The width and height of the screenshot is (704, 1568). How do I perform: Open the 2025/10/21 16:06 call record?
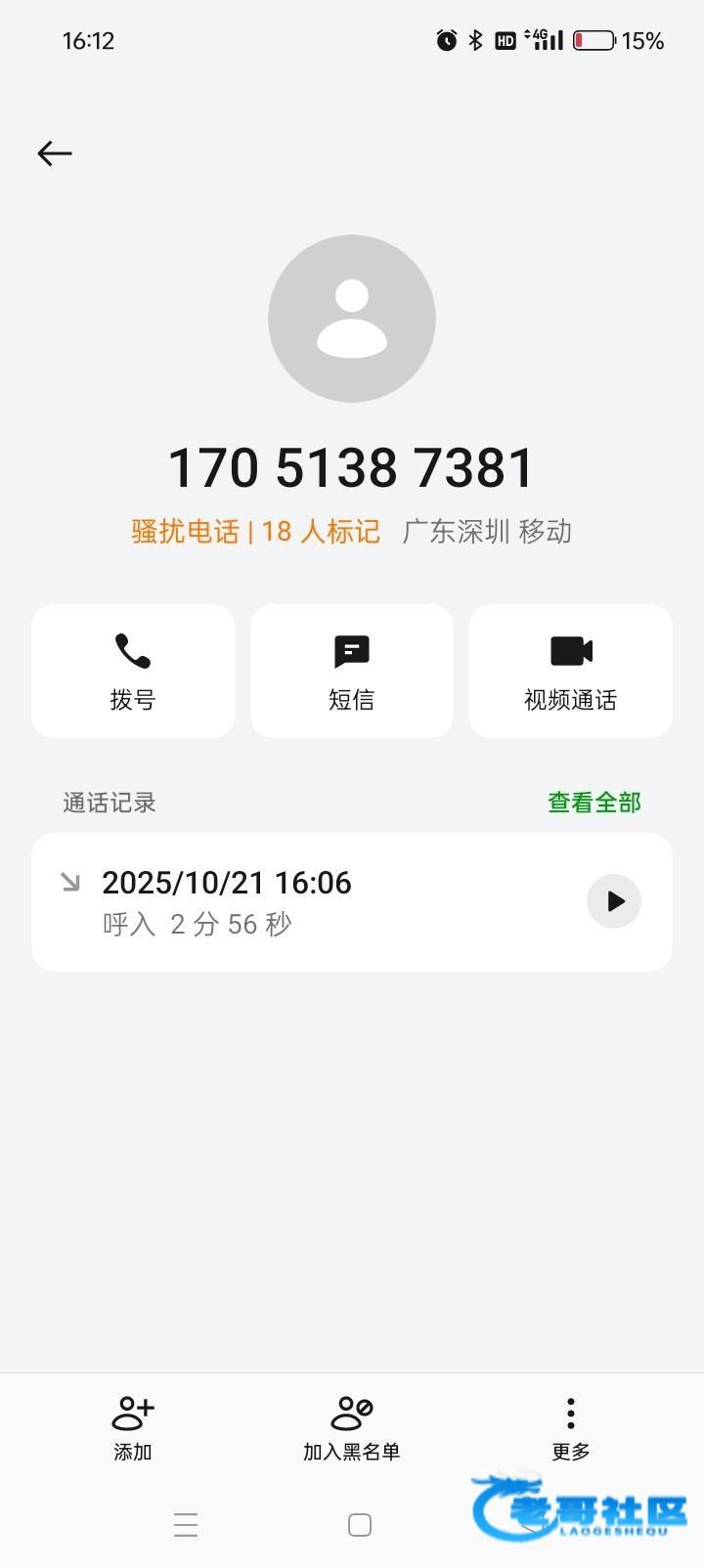tap(293, 901)
